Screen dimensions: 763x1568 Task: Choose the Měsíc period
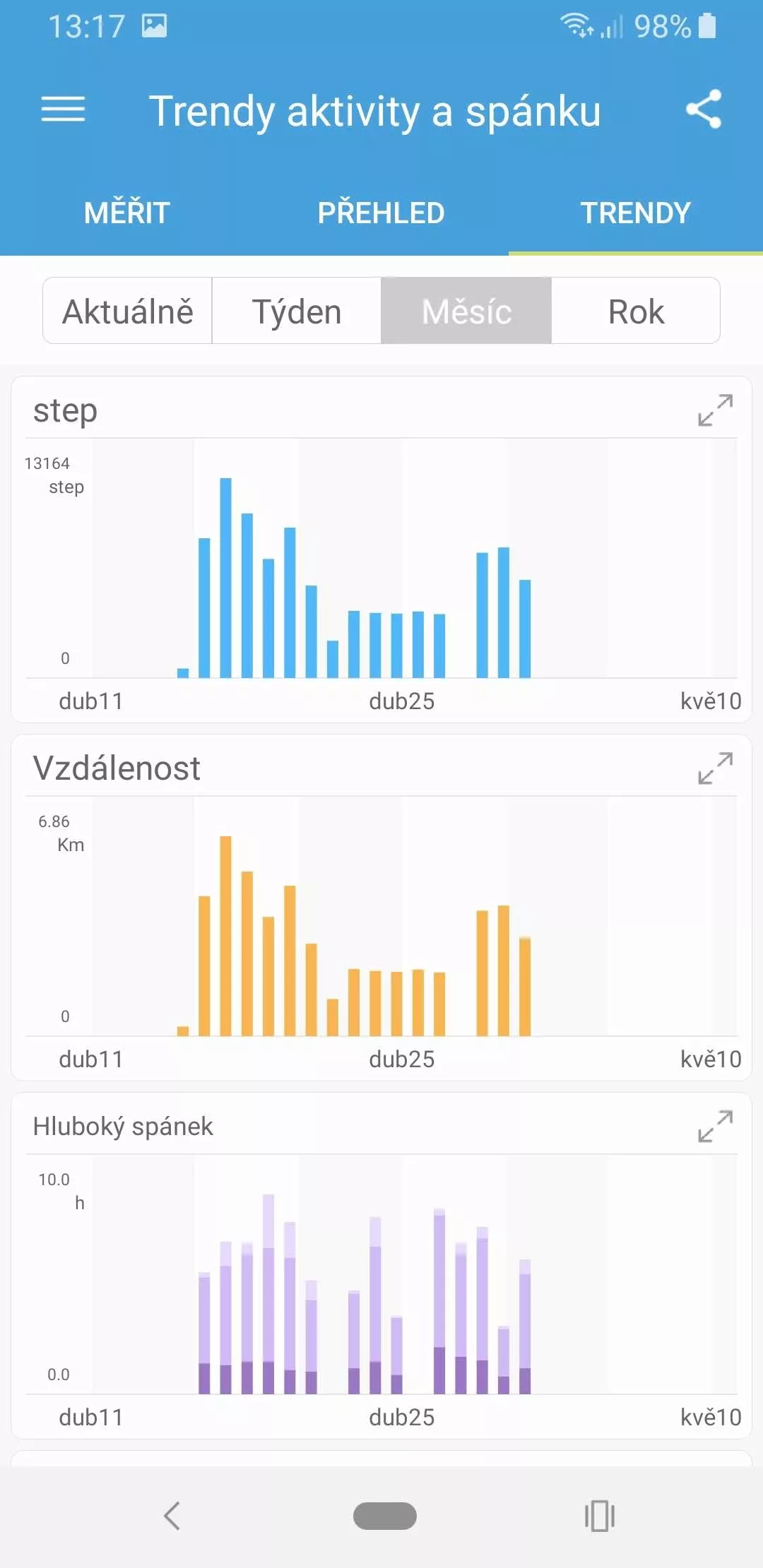[x=466, y=311]
